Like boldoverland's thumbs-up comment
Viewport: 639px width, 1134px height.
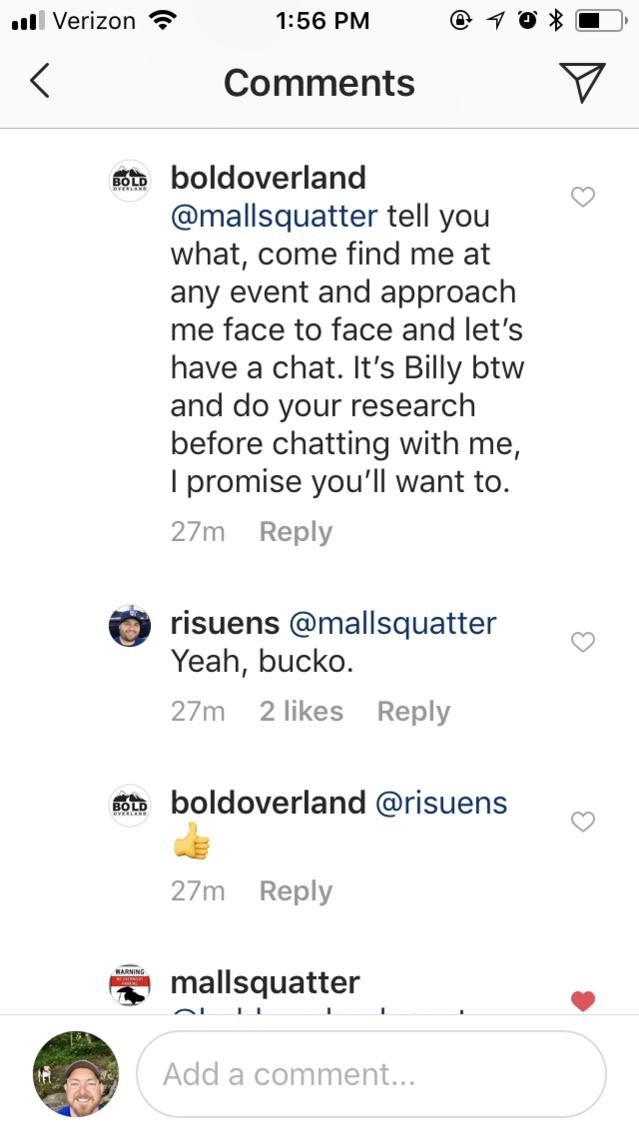coord(583,822)
